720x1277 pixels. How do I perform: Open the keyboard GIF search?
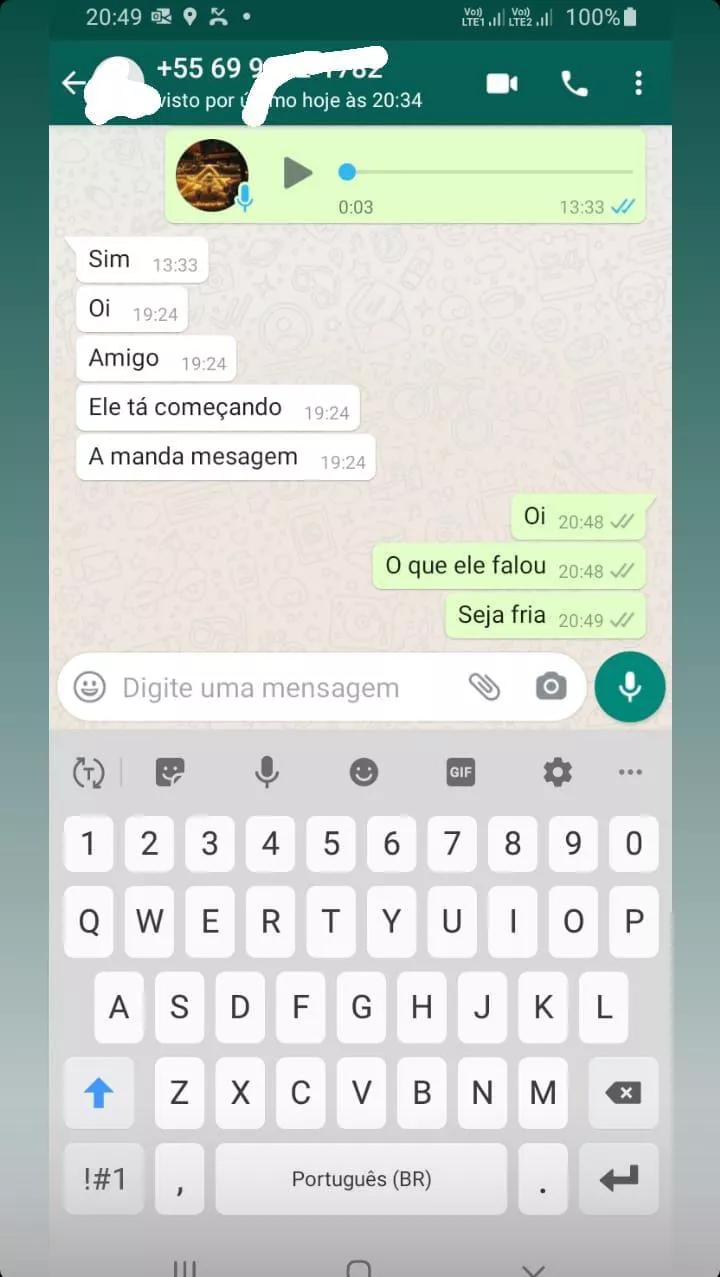[x=460, y=772]
